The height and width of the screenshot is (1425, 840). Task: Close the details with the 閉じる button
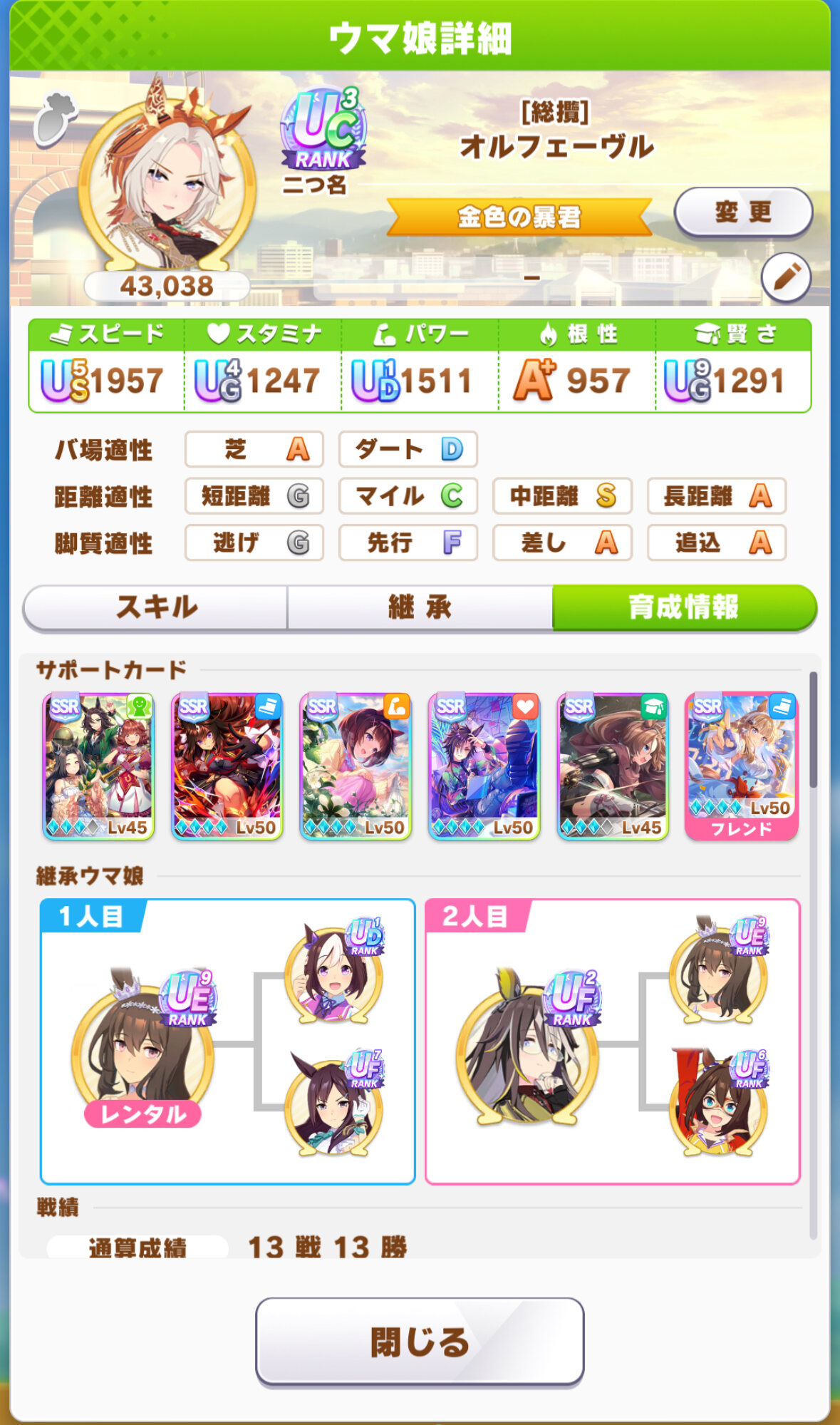[x=420, y=1342]
